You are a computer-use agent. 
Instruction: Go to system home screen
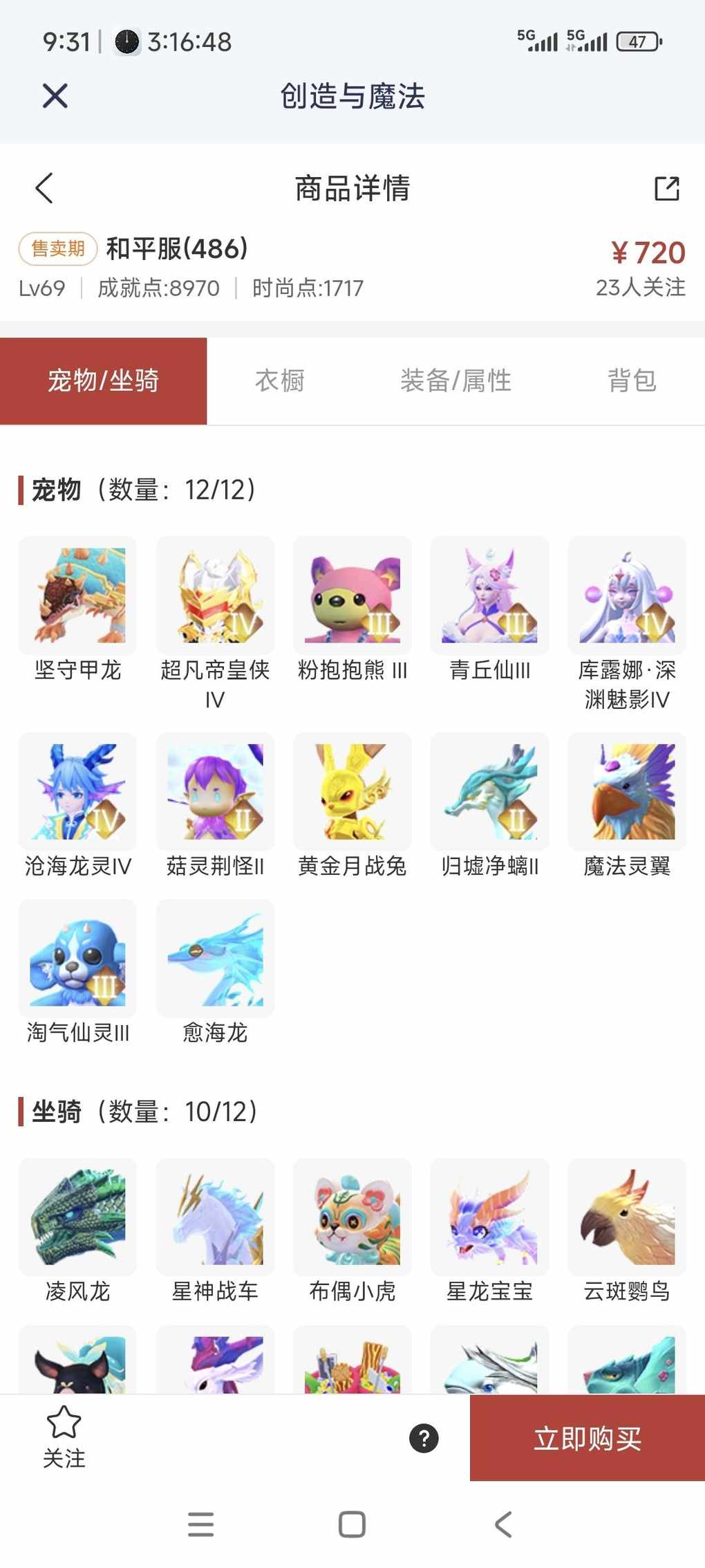tap(352, 1524)
